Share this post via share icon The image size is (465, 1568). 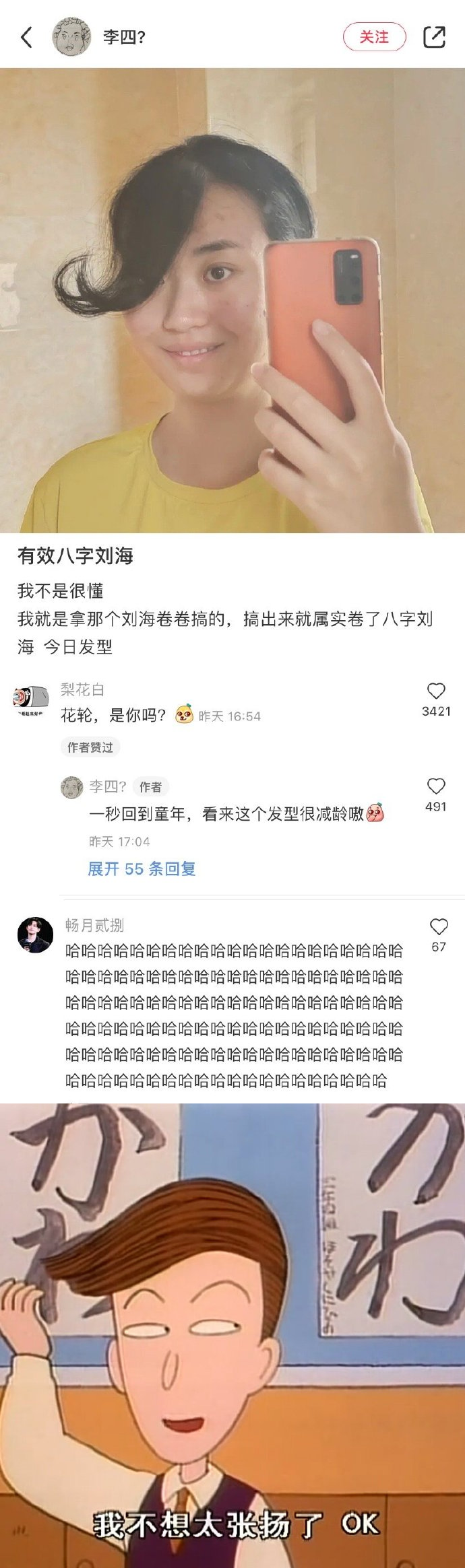point(434,37)
